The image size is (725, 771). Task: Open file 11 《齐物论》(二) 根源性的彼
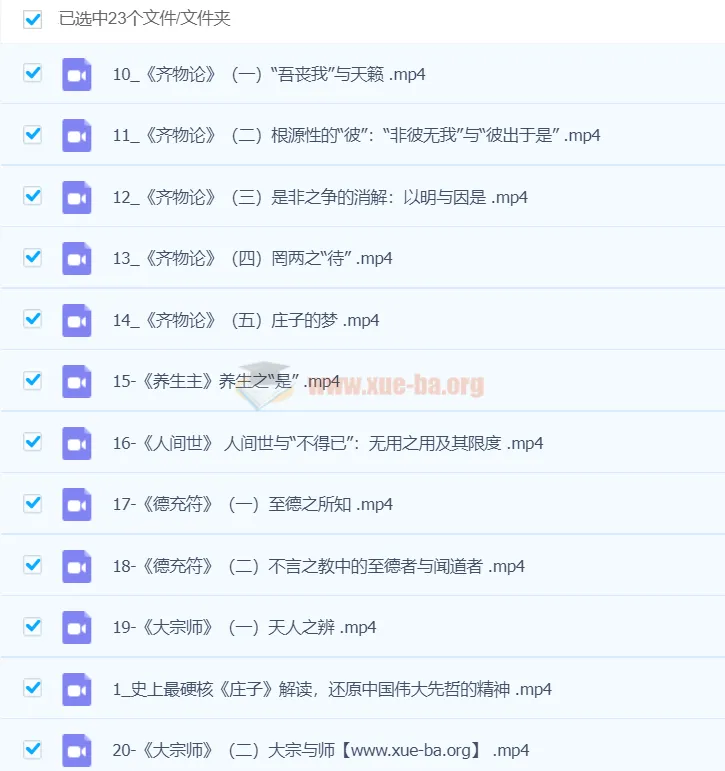[356, 135]
